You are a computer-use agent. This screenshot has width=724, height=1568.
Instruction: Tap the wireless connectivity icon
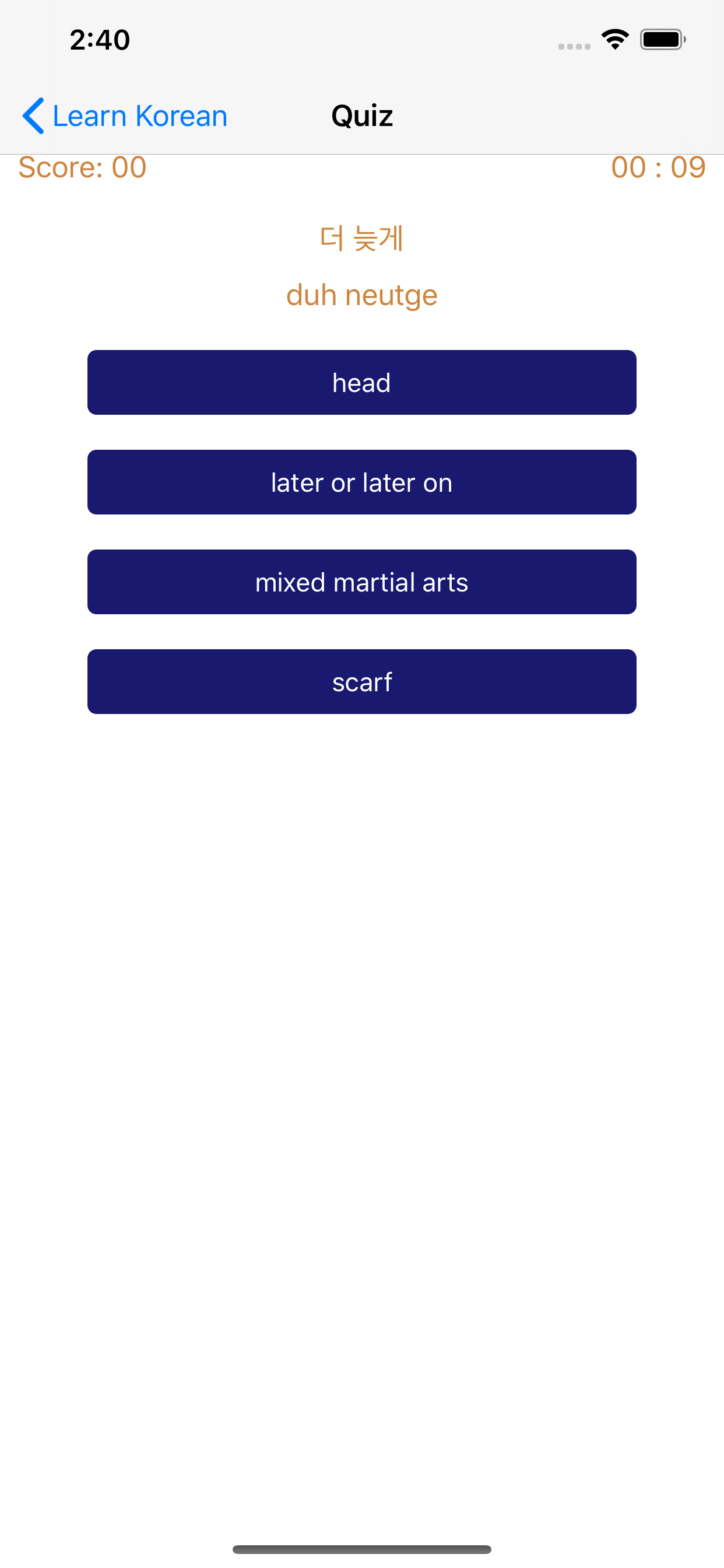pos(615,38)
